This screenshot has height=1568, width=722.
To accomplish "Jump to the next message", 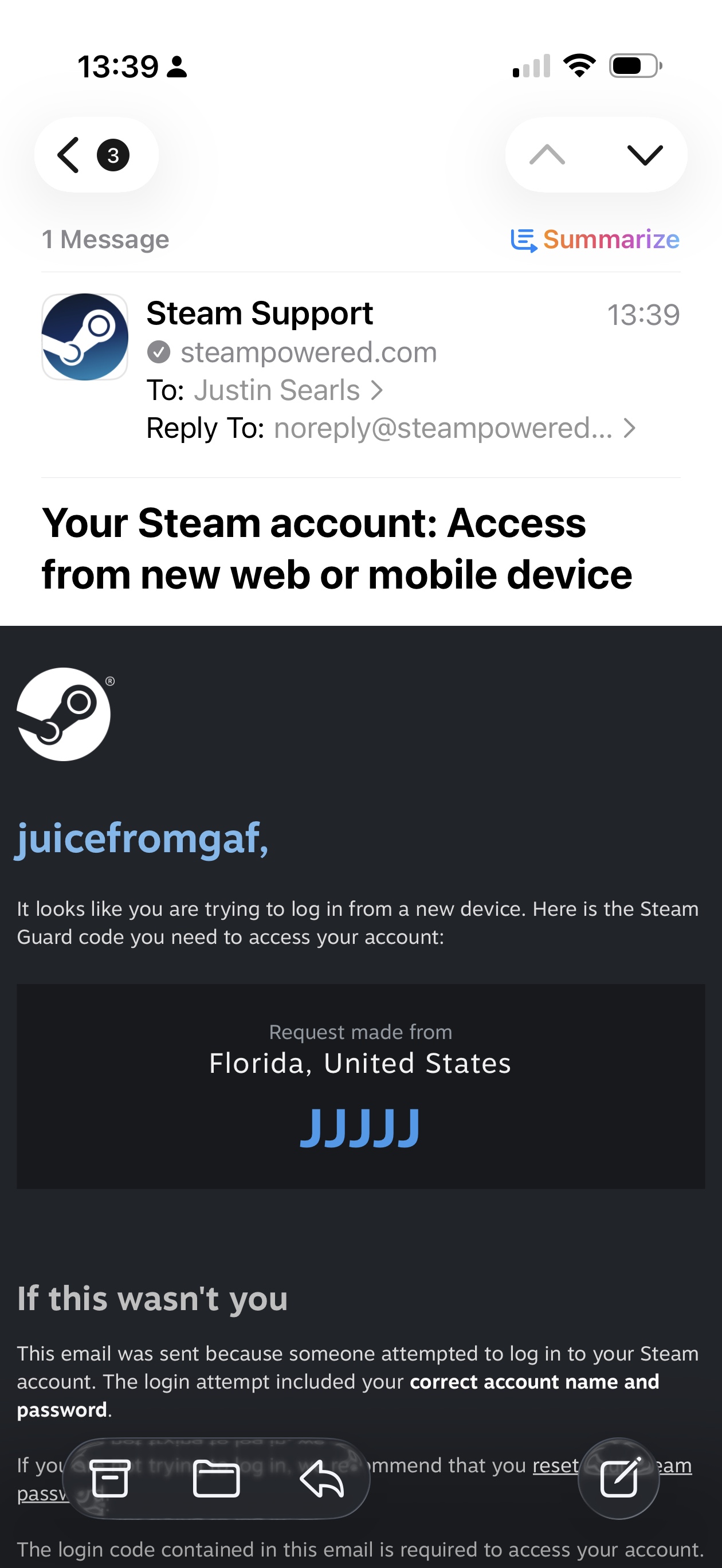I will click(x=644, y=155).
